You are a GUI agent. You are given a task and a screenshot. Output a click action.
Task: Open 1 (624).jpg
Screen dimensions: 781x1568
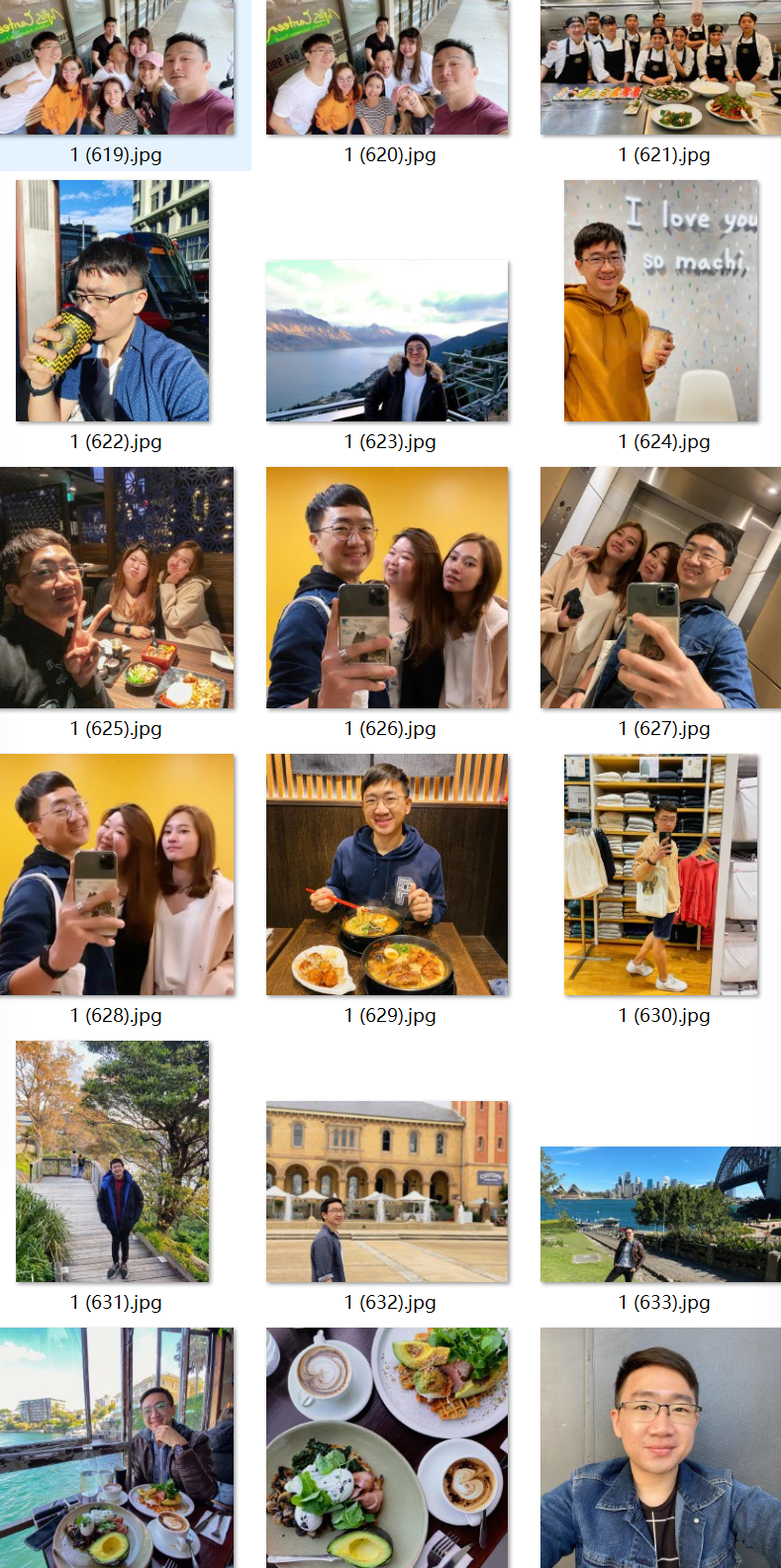tap(661, 301)
